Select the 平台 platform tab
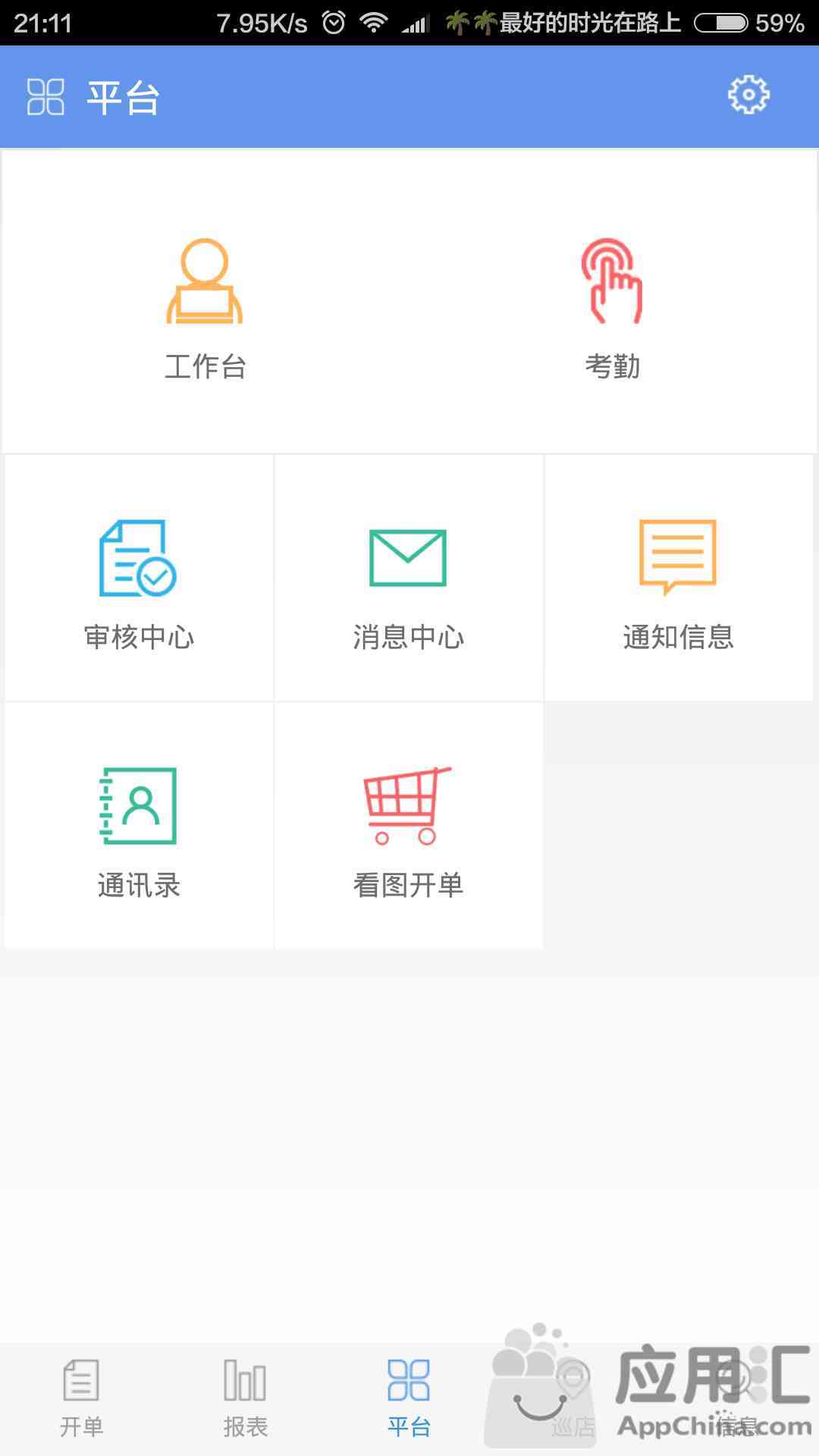This screenshot has height=1456, width=819. (x=409, y=1398)
